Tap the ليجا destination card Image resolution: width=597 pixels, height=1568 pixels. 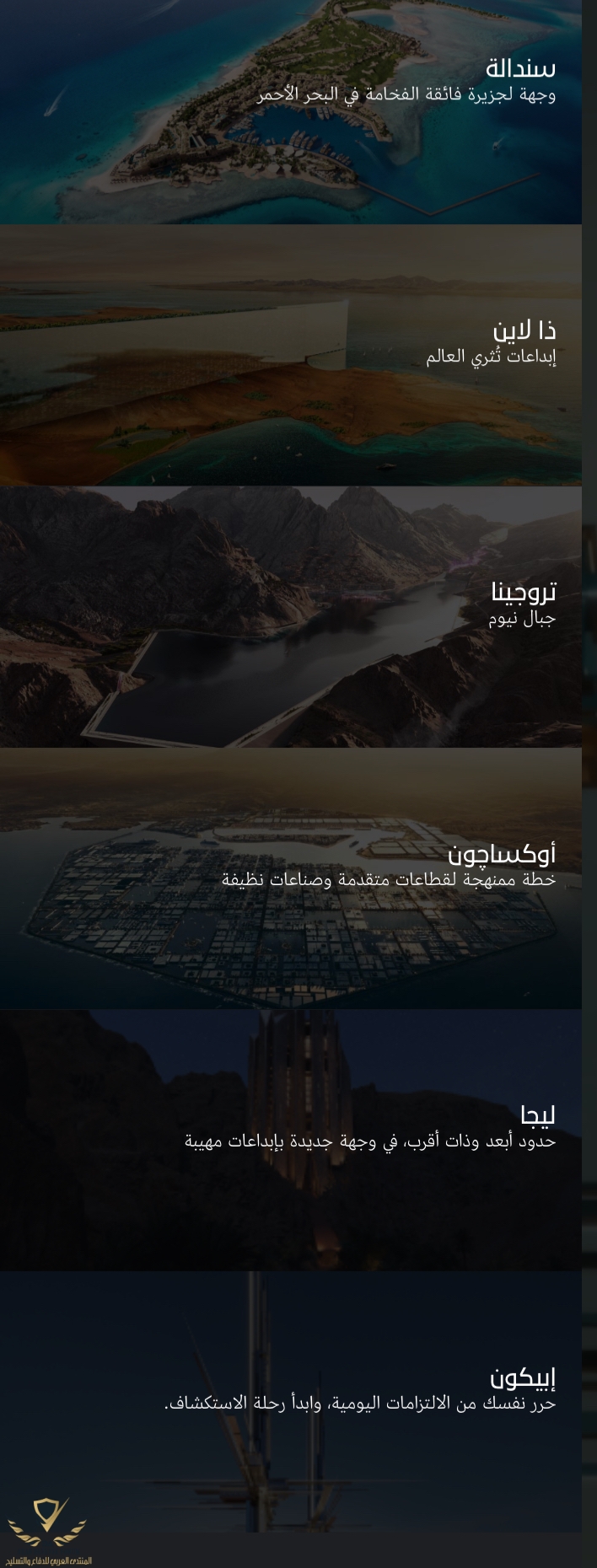[291, 1139]
